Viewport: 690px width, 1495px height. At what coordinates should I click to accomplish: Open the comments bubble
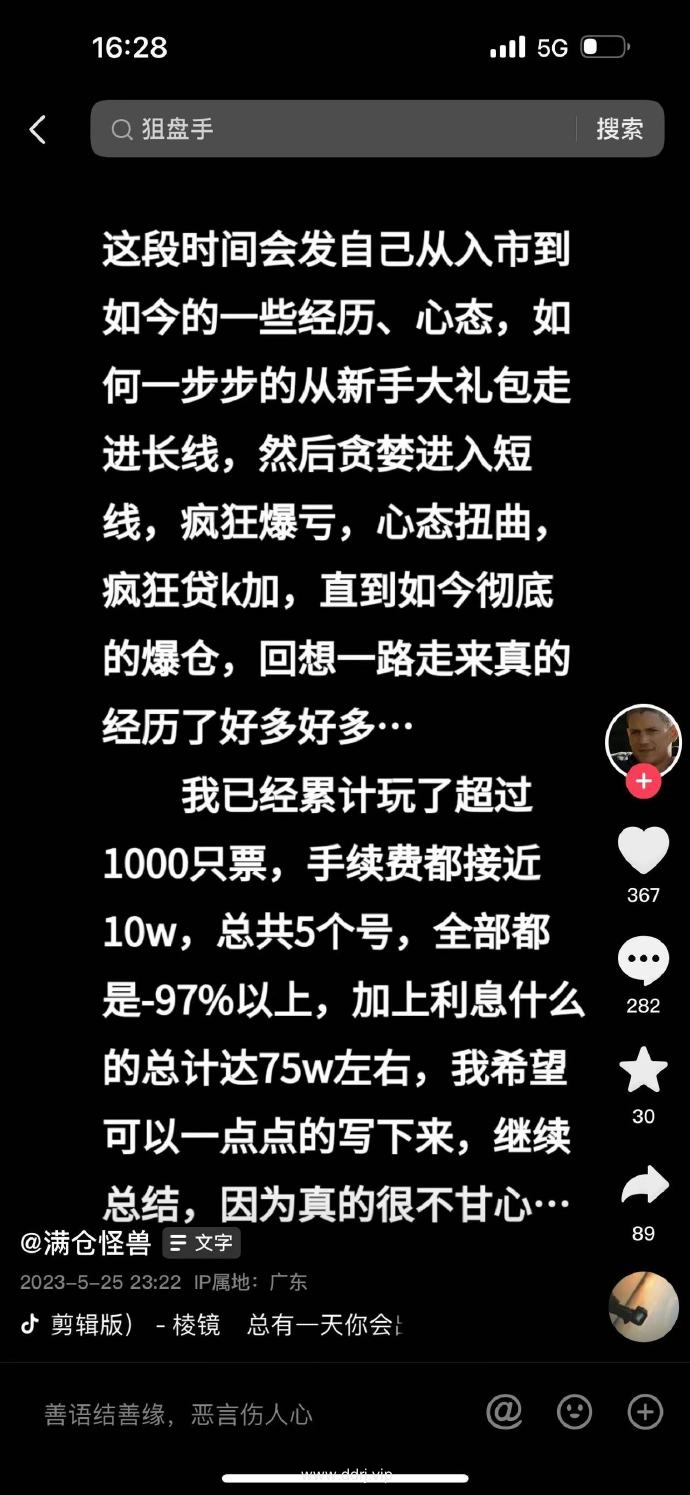tap(643, 960)
